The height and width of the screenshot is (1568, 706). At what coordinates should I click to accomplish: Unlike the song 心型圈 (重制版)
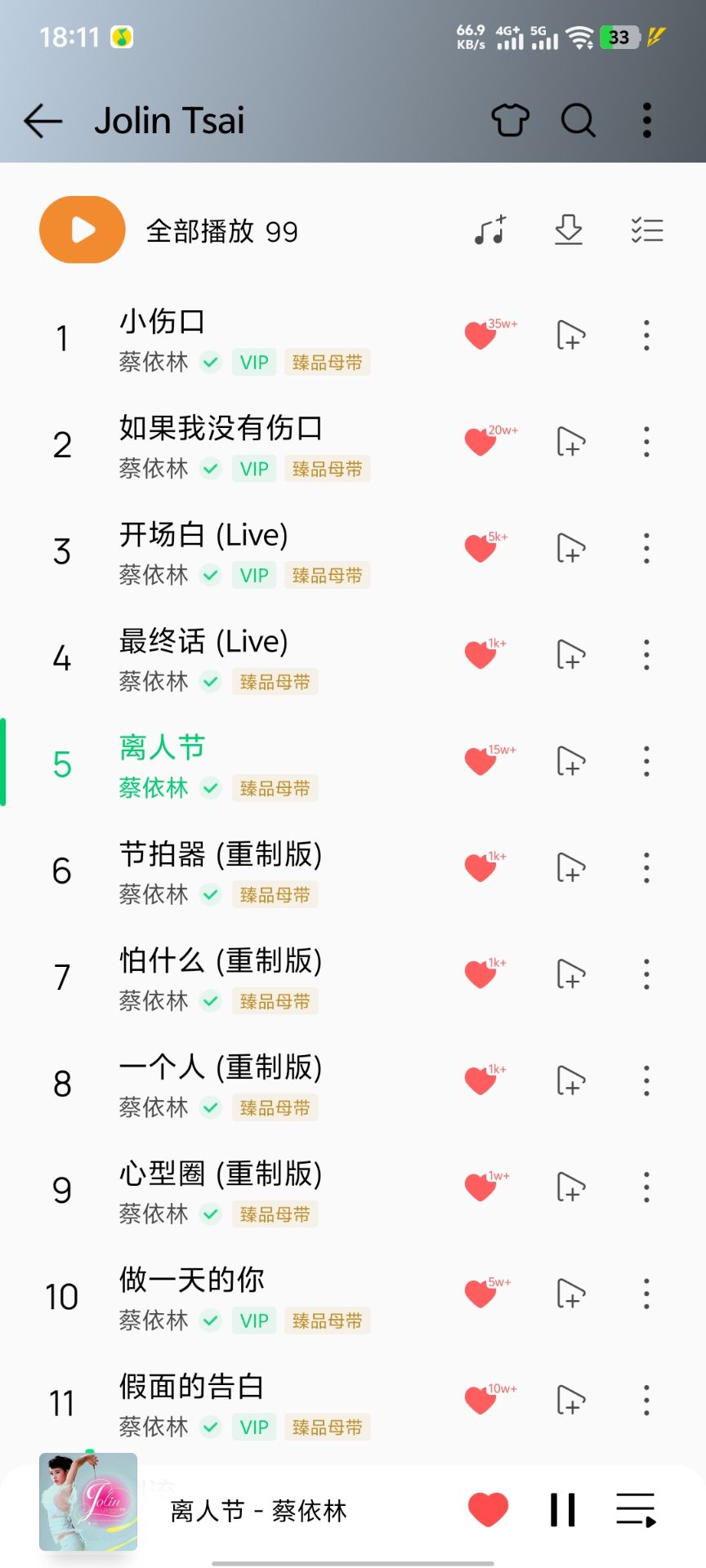click(480, 1187)
